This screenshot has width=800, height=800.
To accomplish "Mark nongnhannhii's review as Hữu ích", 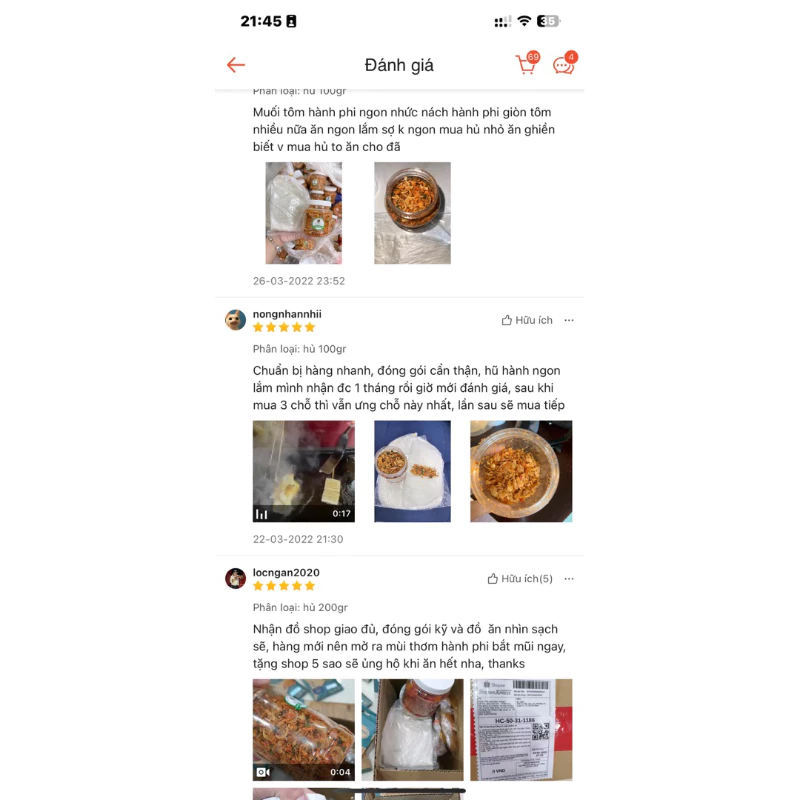I will coord(527,320).
